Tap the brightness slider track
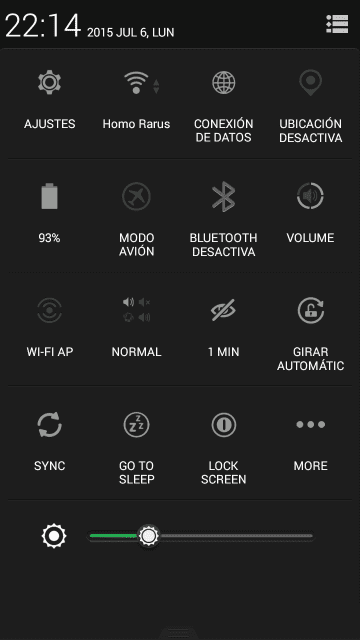This screenshot has height=640, width=360. [x=201, y=536]
